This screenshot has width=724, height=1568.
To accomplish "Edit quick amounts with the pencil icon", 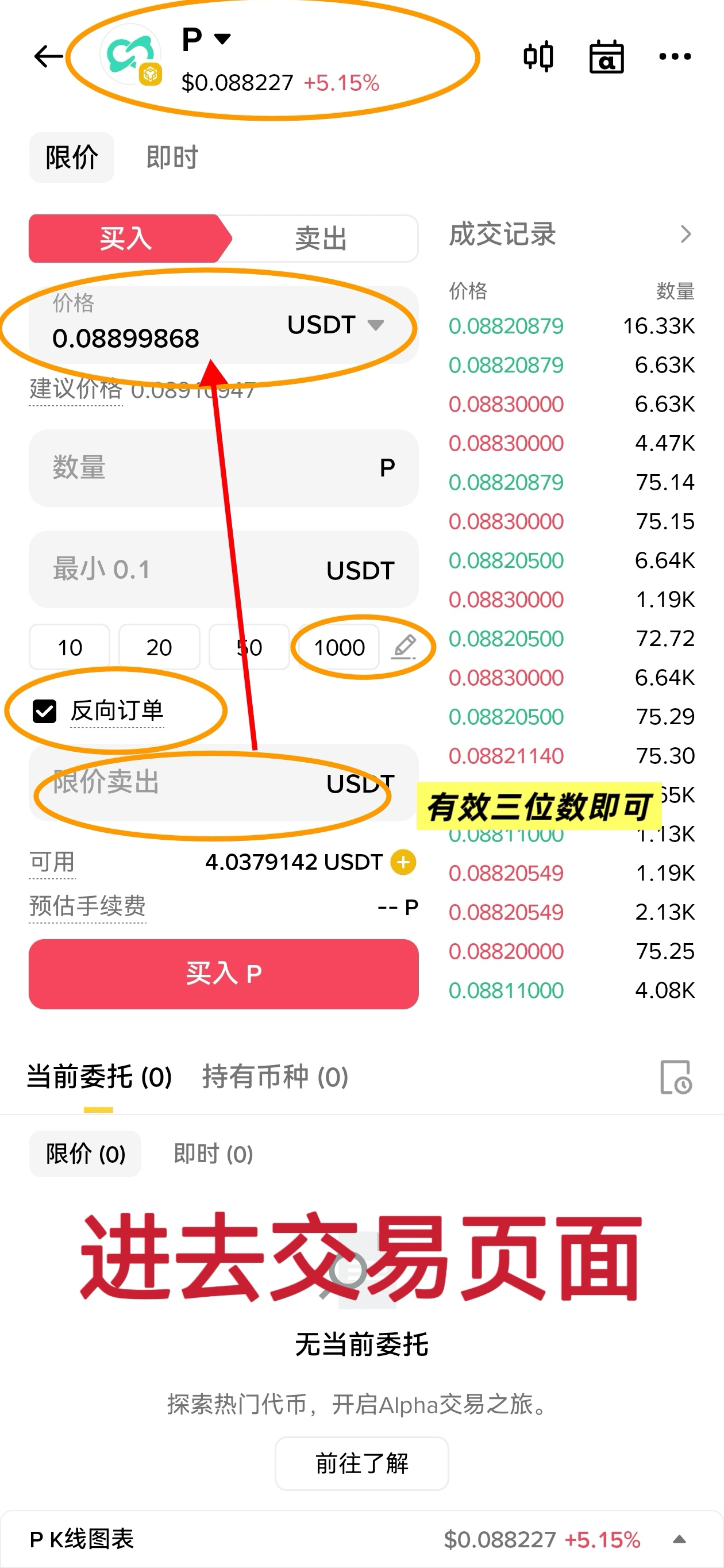I will coord(404,647).
